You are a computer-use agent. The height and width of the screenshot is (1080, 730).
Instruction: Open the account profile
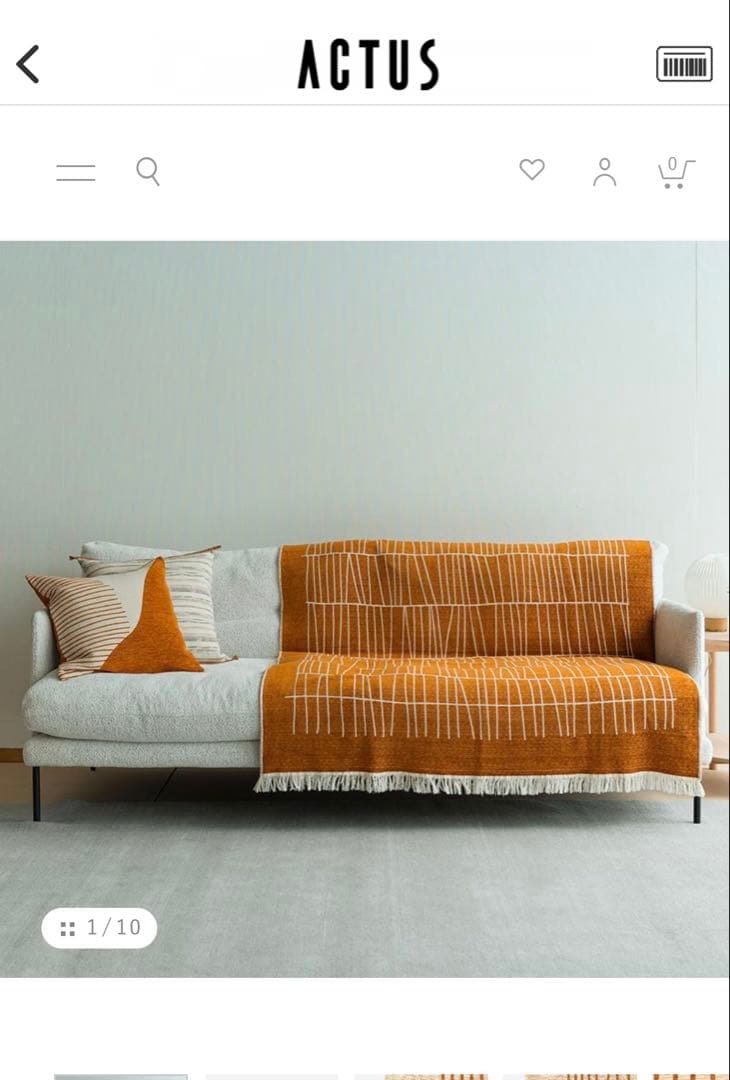point(604,172)
